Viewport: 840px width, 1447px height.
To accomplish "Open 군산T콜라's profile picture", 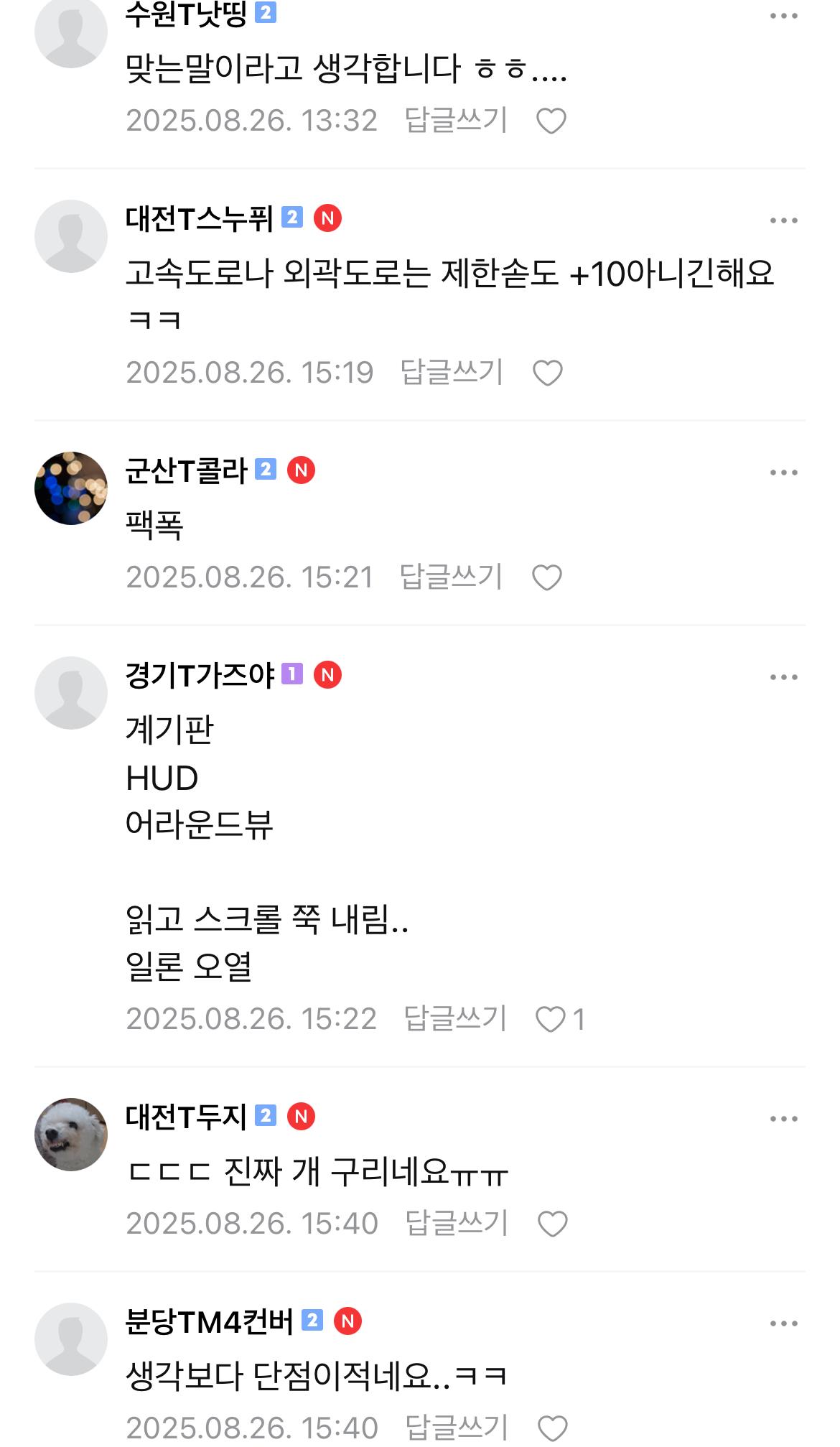I will coord(71,488).
